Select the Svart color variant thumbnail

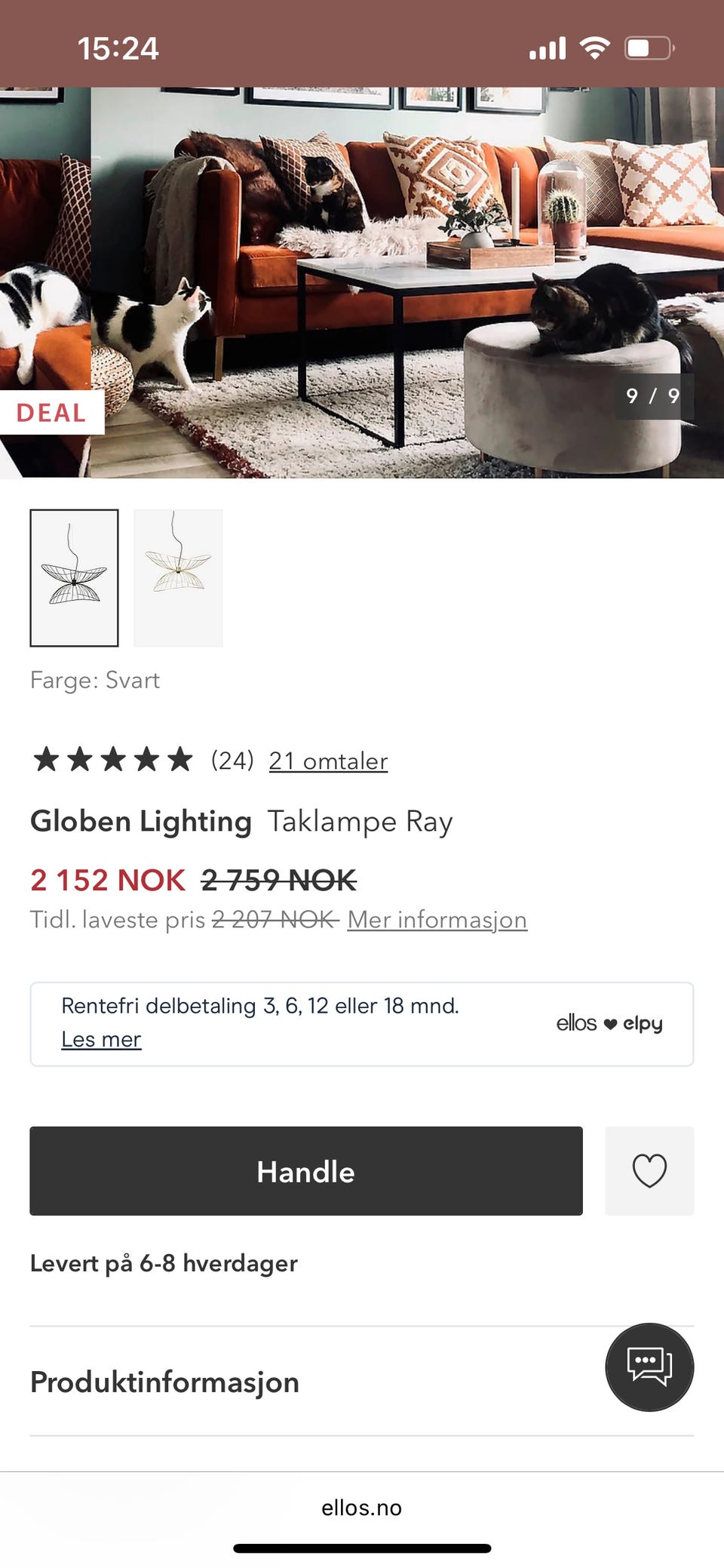pos(74,578)
